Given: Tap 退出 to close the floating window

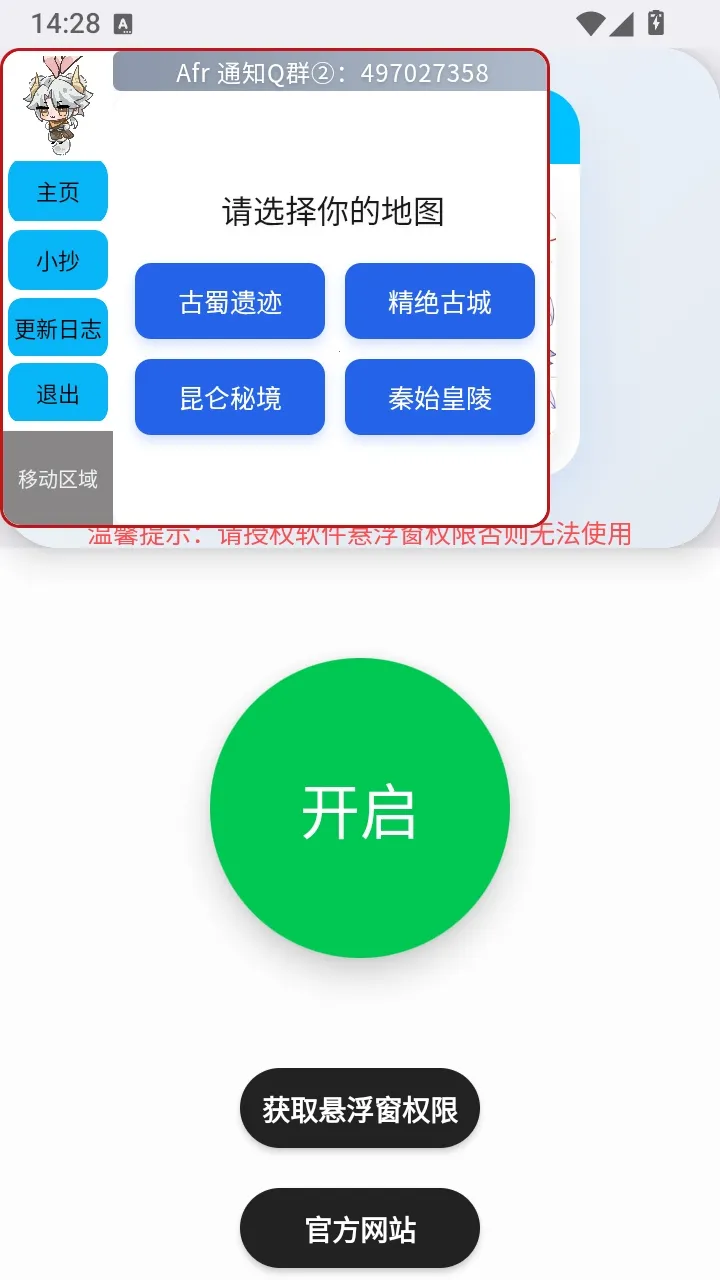Looking at the screenshot, I should tap(58, 392).
